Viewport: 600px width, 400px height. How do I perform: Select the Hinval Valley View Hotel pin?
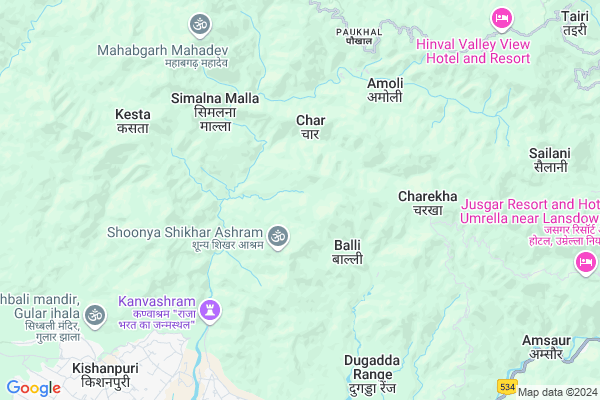point(501,18)
